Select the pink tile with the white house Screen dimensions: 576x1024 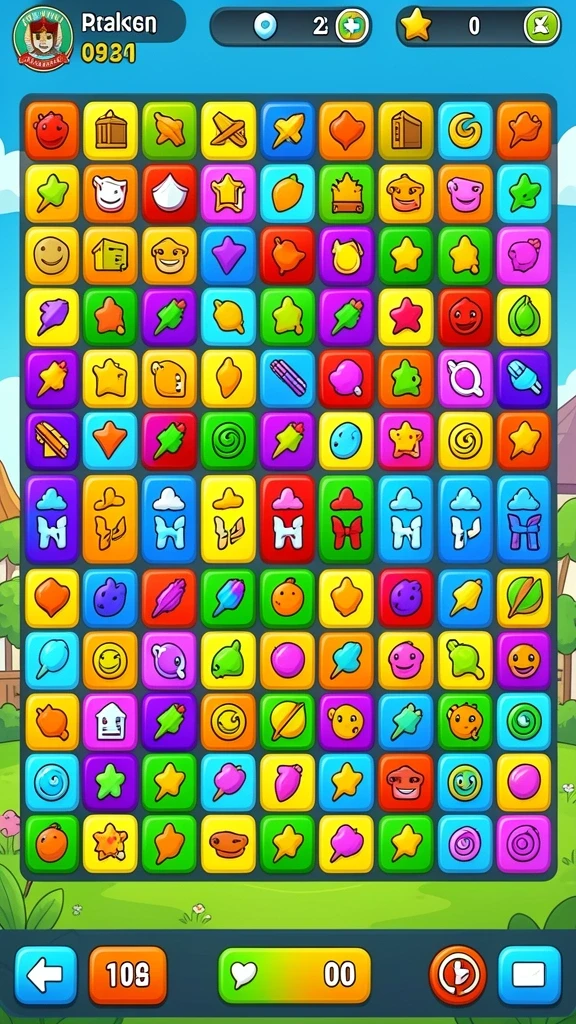[110, 722]
